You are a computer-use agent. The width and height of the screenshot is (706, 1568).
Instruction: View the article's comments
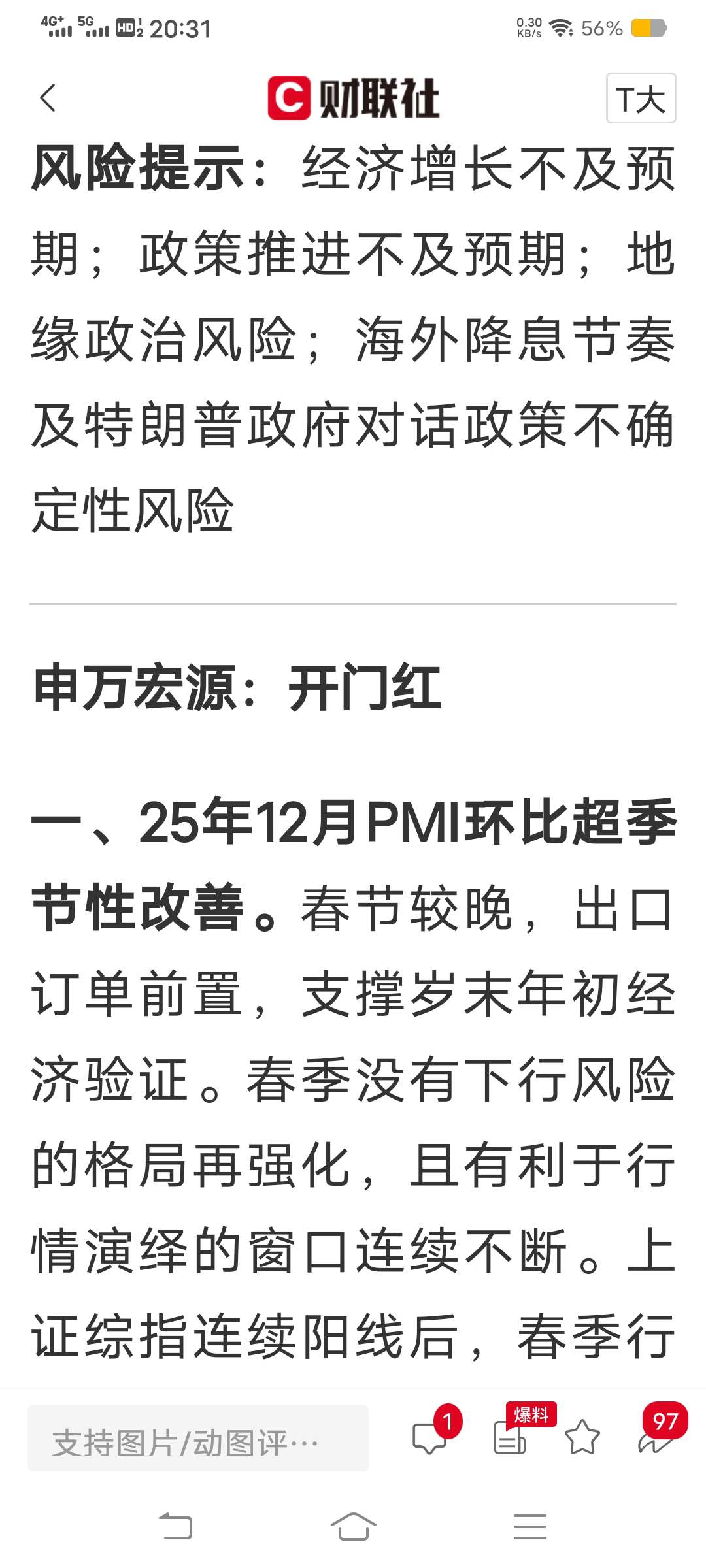(x=430, y=1437)
